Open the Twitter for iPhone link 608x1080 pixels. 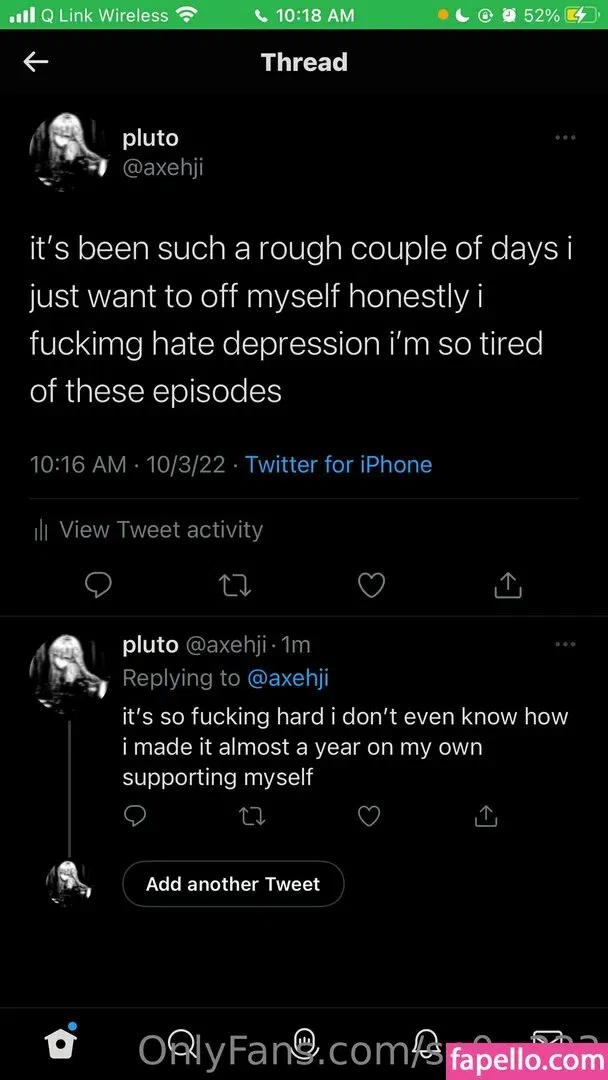pos(338,464)
